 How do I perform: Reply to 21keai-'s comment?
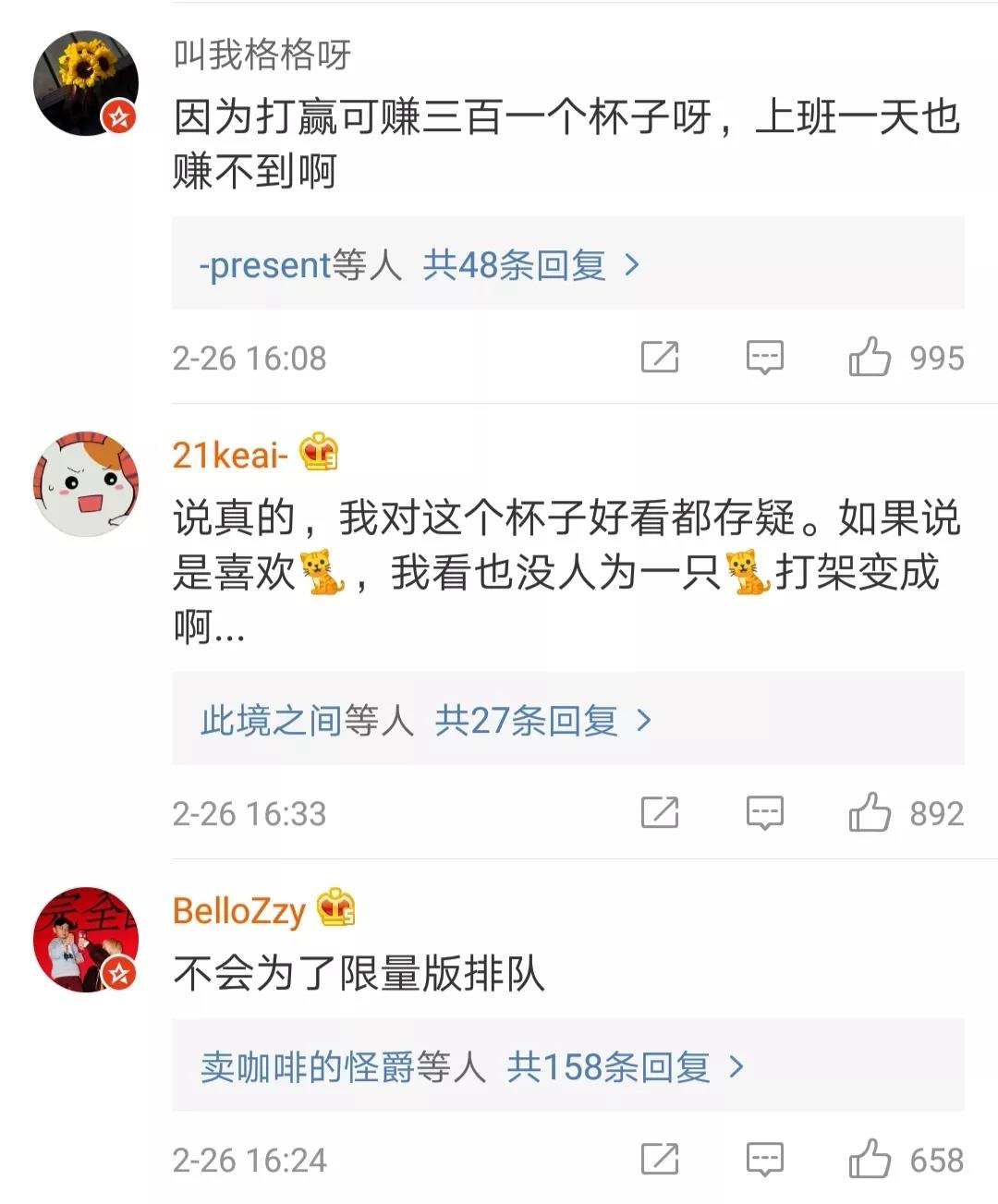[764, 813]
